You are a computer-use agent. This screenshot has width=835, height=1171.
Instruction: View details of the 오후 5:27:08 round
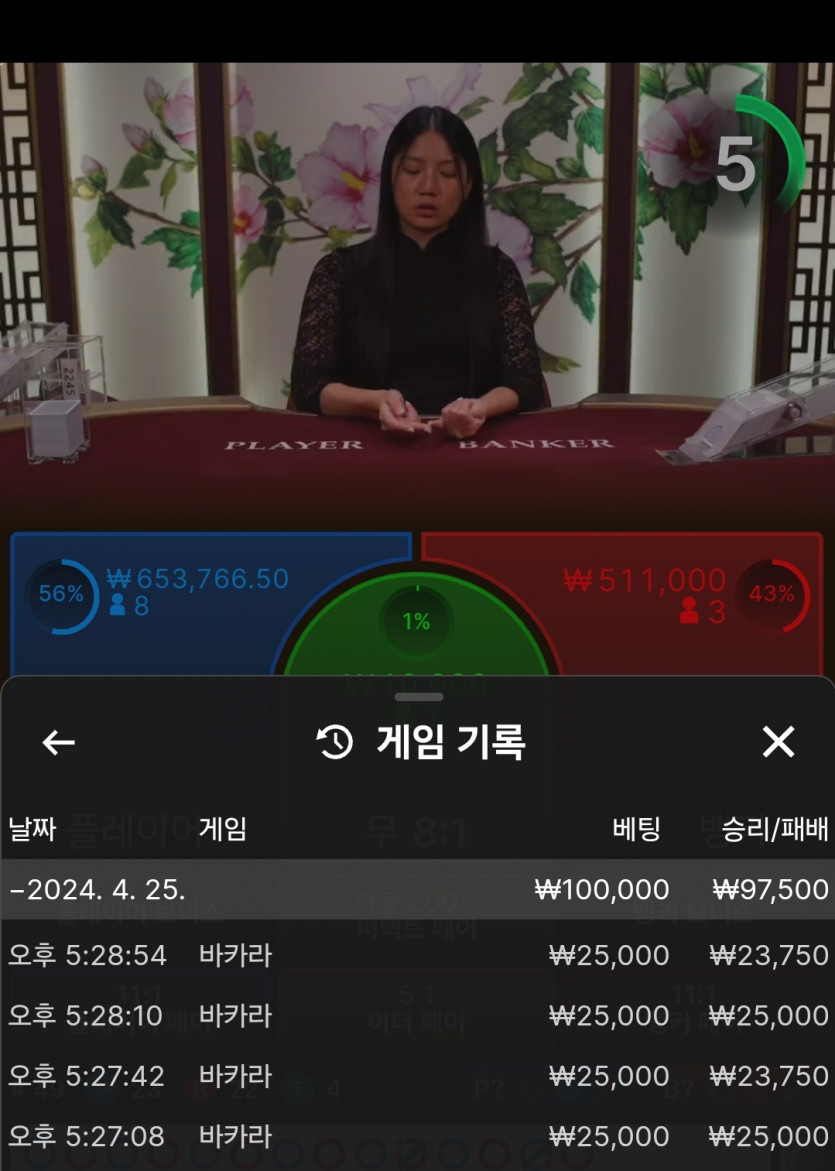pyautogui.click(x=417, y=1136)
